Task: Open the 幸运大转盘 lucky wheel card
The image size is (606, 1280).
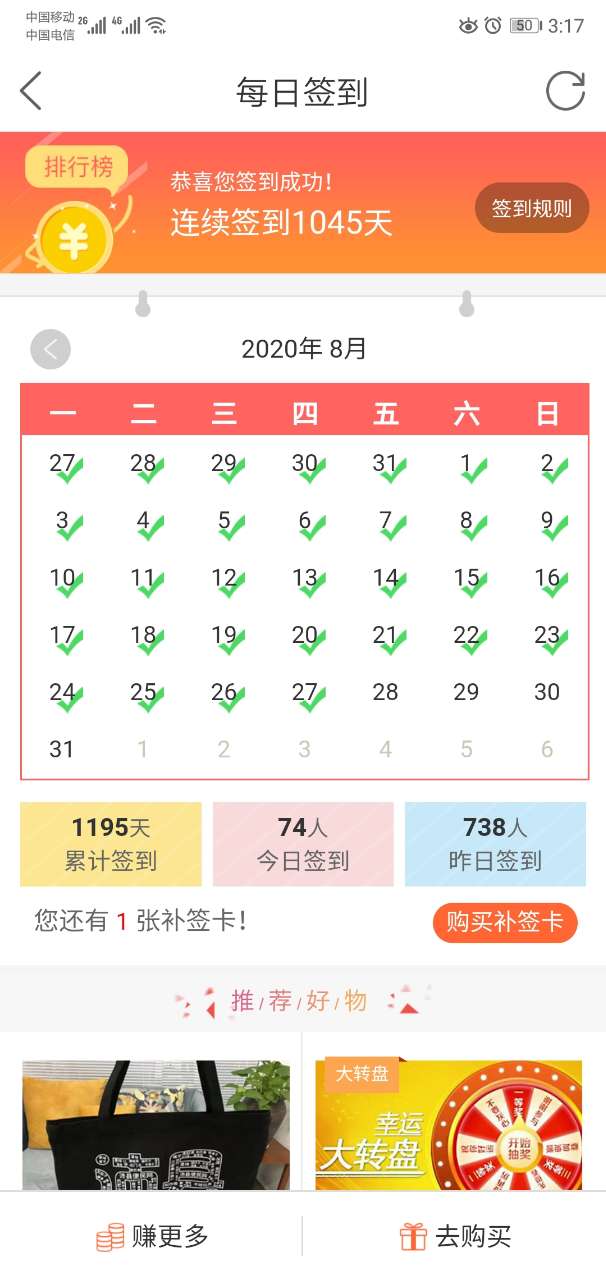Action: pos(448,1124)
